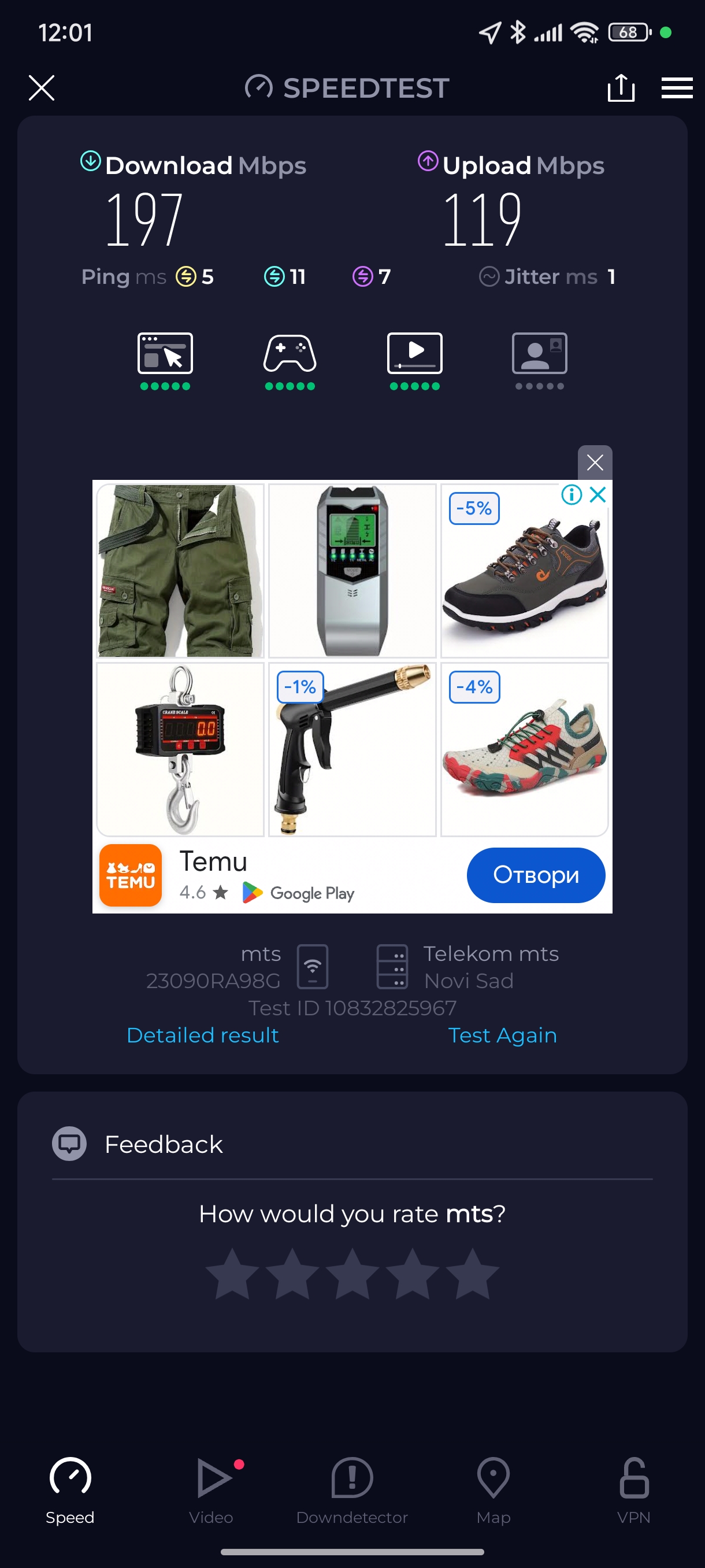Run Test Again
Image resolution: width=705 pixels, height=1568 pixels.
click(x=502, y=1035)
